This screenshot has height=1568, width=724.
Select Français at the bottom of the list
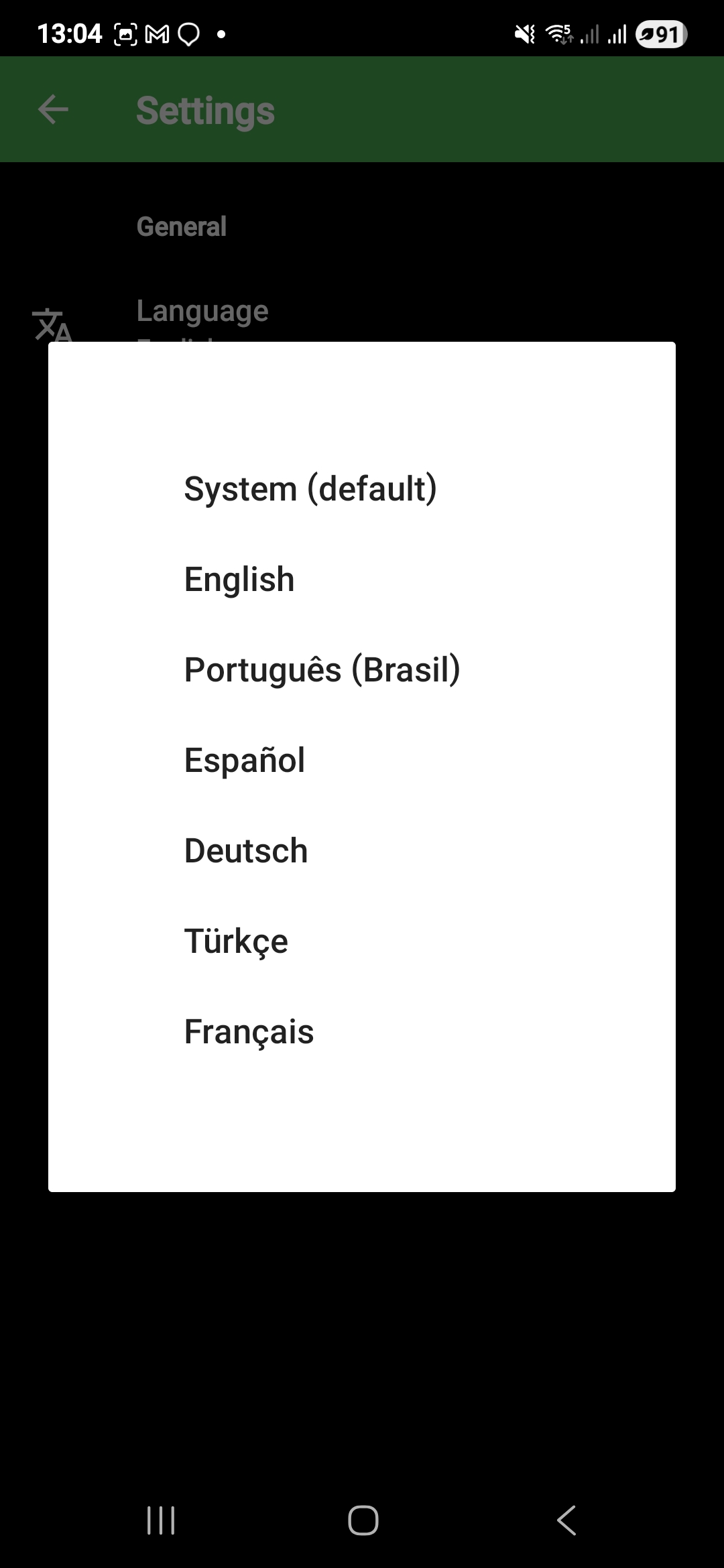(x=249, y=1032)
